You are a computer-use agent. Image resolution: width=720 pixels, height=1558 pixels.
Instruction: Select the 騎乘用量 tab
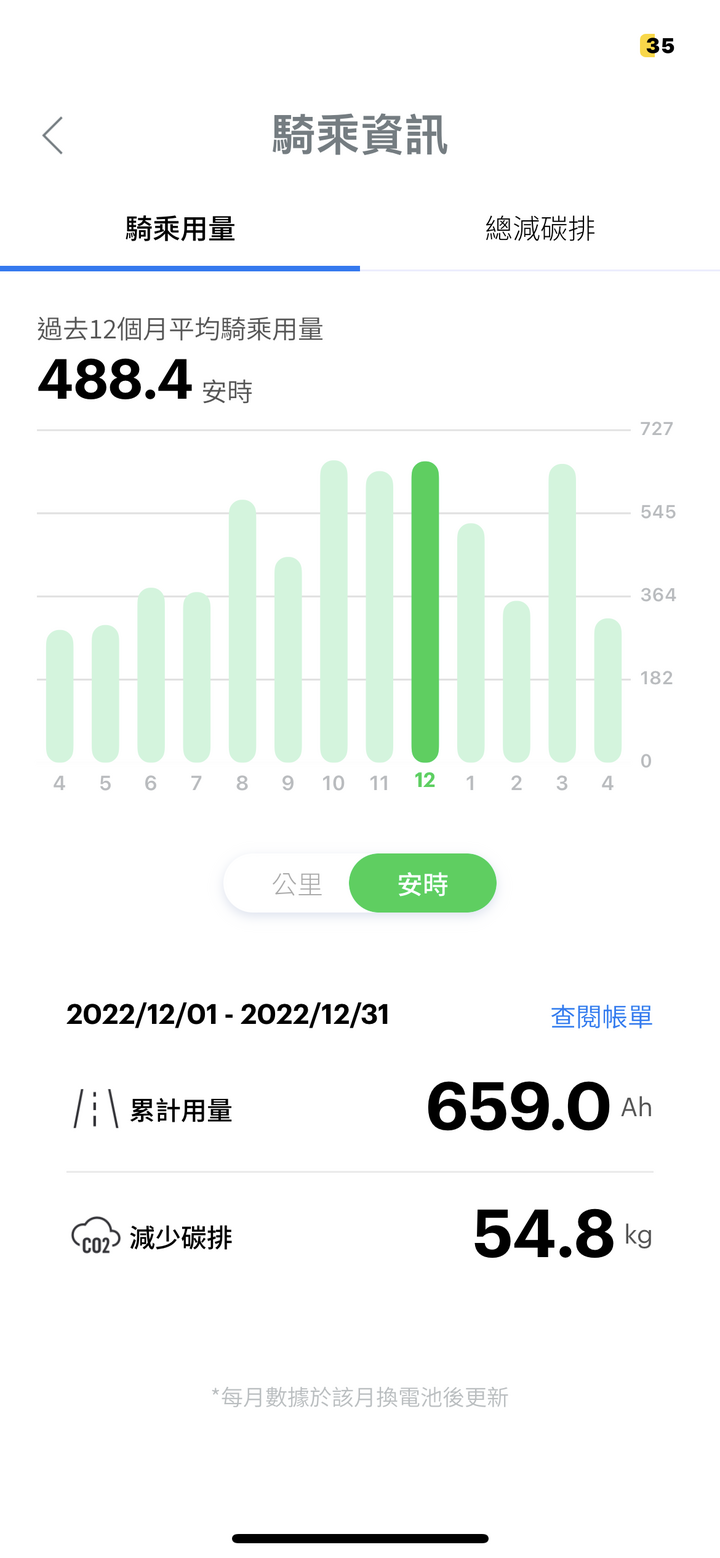[x=180, y=229]
